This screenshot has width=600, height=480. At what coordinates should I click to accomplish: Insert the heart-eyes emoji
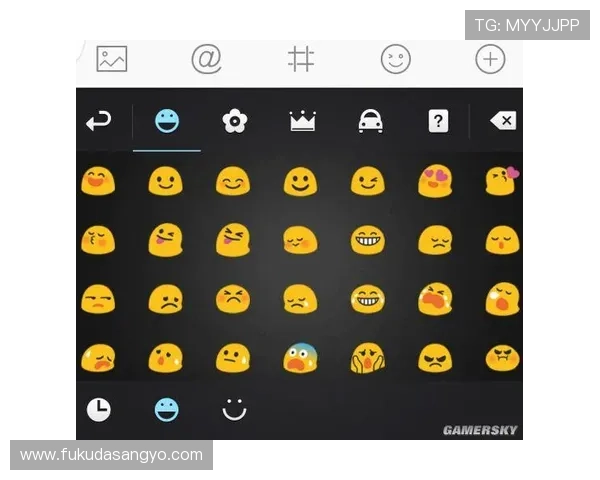[x=435, y=181]
